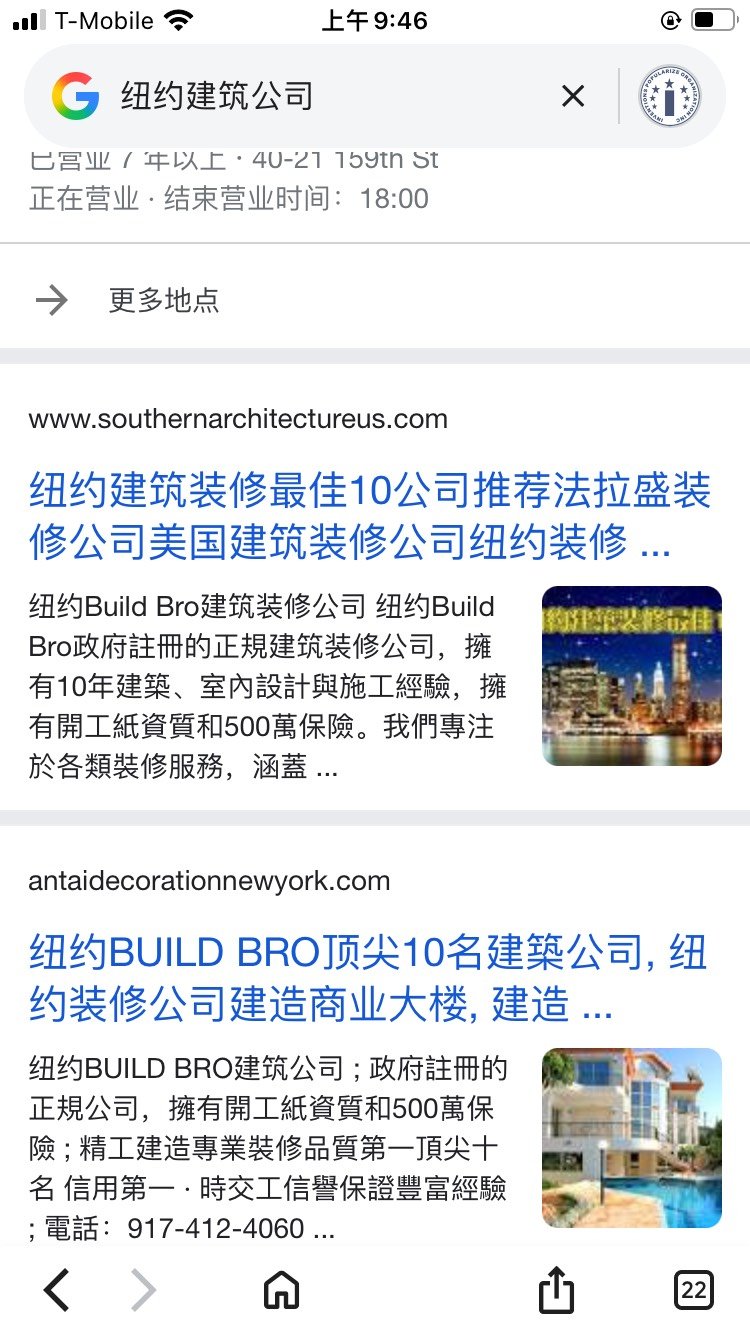Tap the search box showing 纽约建筑公司
This screenshot has width=750, height=1334.
pyautogui.click(x=320, y=97)
